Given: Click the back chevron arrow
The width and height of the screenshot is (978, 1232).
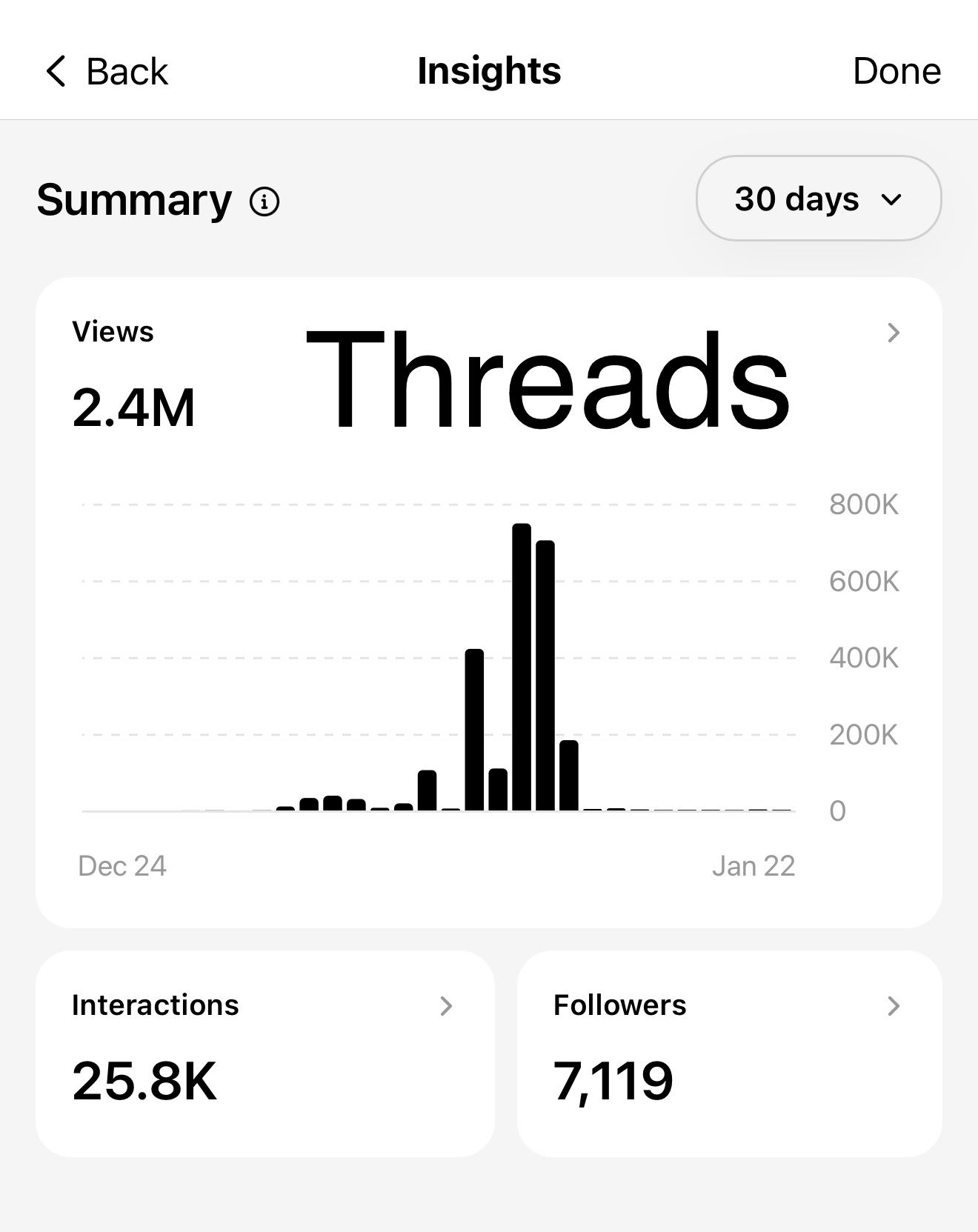Looking at the screenshot, I should [x=56, y=70].
